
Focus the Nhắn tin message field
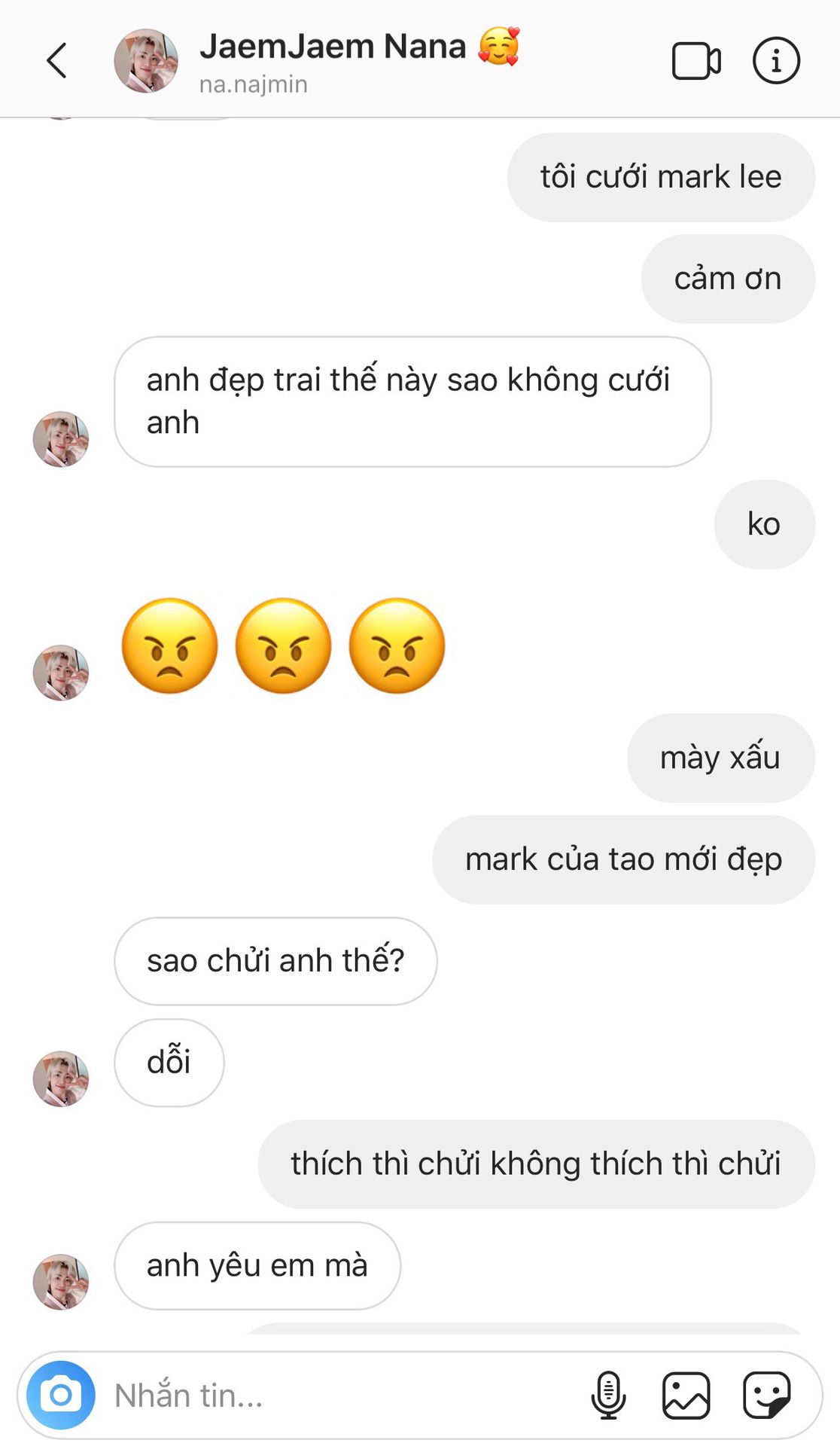tap(339, 1395)
